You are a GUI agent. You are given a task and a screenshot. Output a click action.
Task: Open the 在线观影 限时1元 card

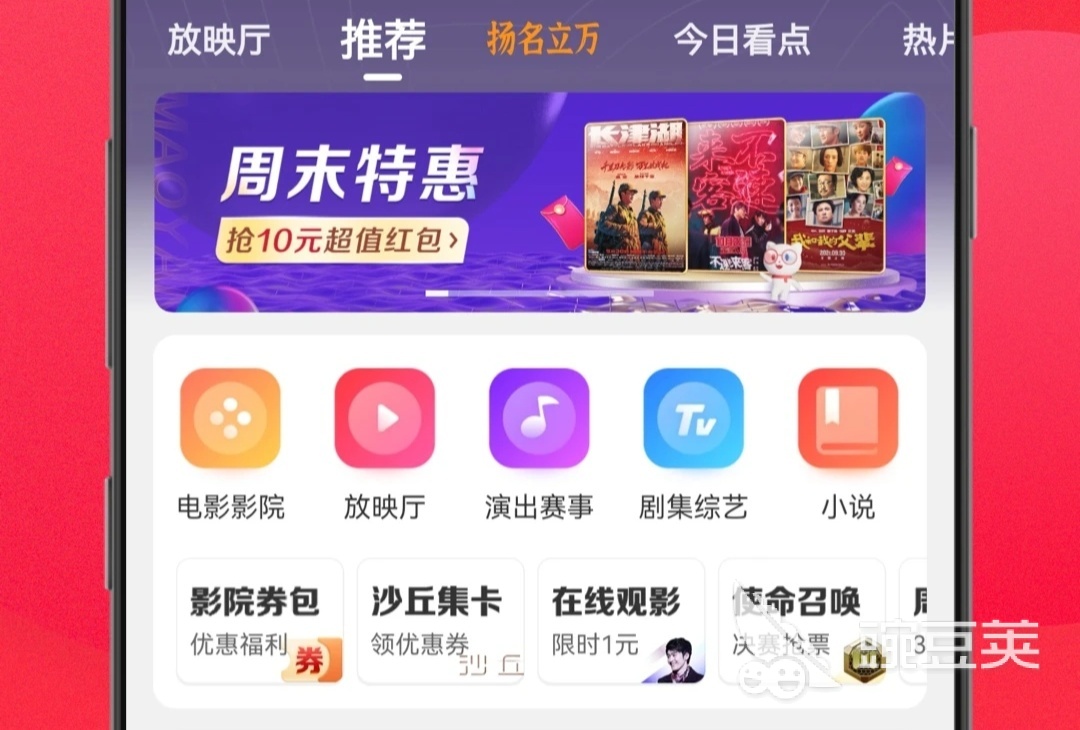621,621
